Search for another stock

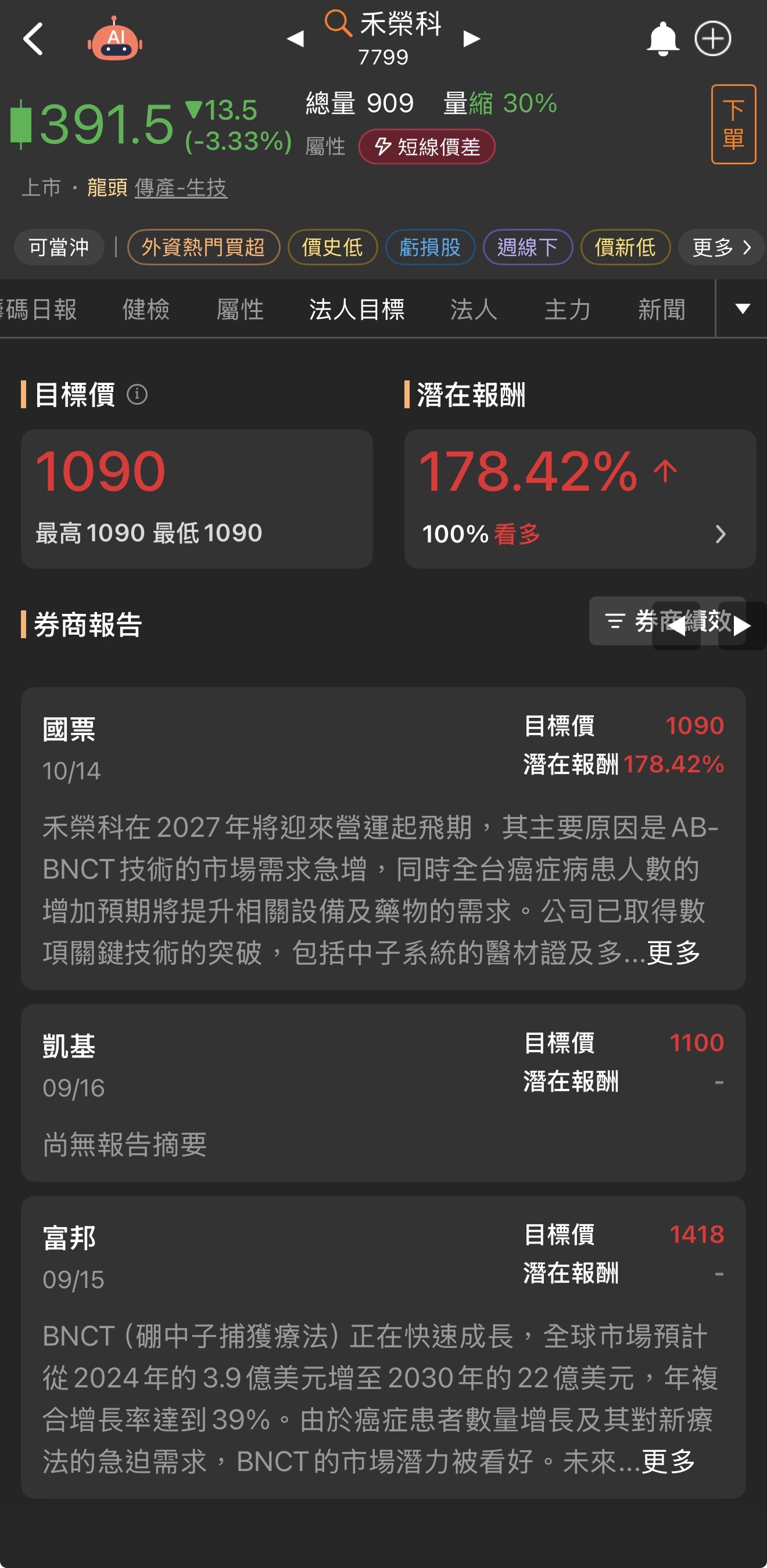[338, 23]
